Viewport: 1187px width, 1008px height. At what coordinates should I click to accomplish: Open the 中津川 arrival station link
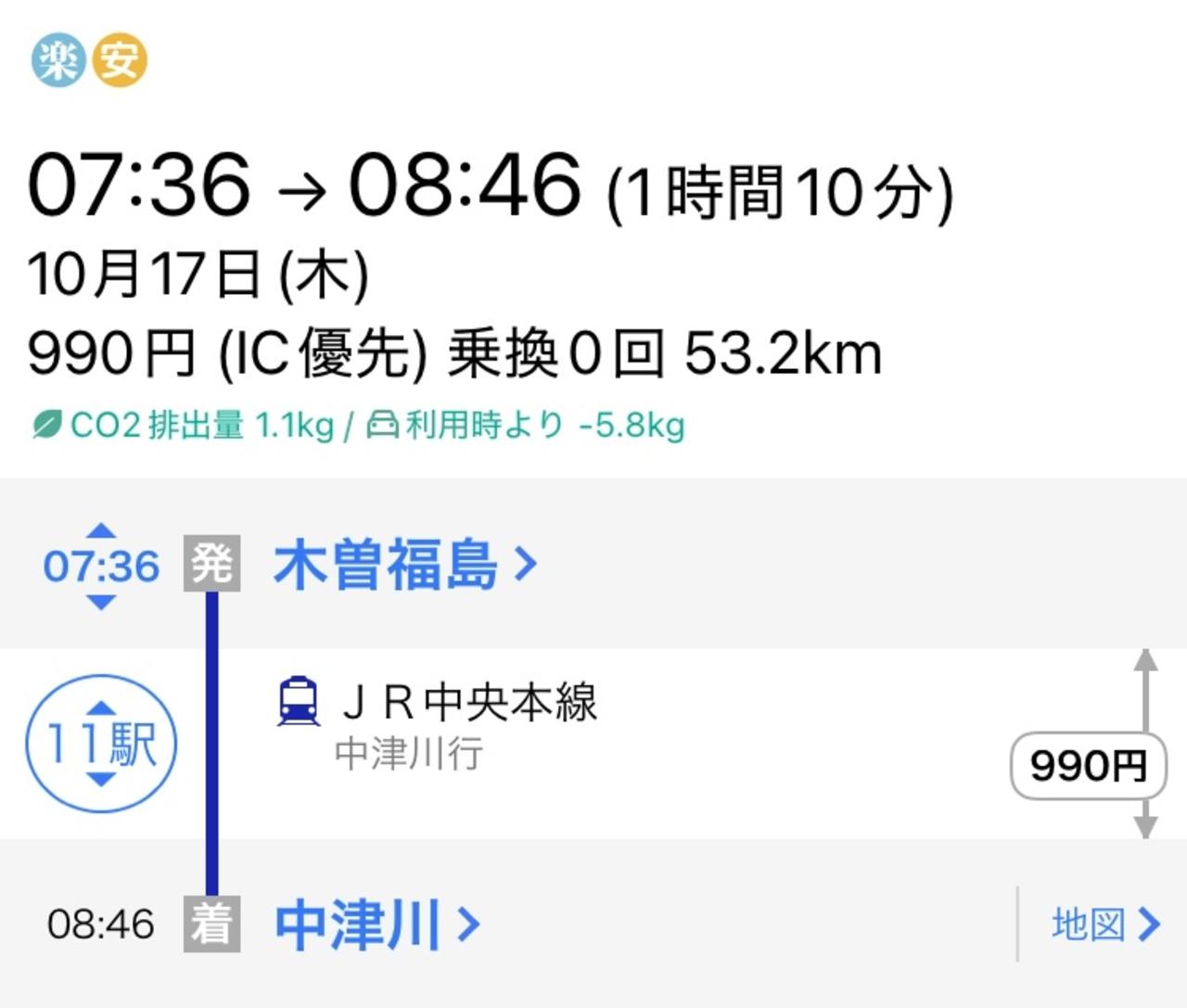coord(377,924)
